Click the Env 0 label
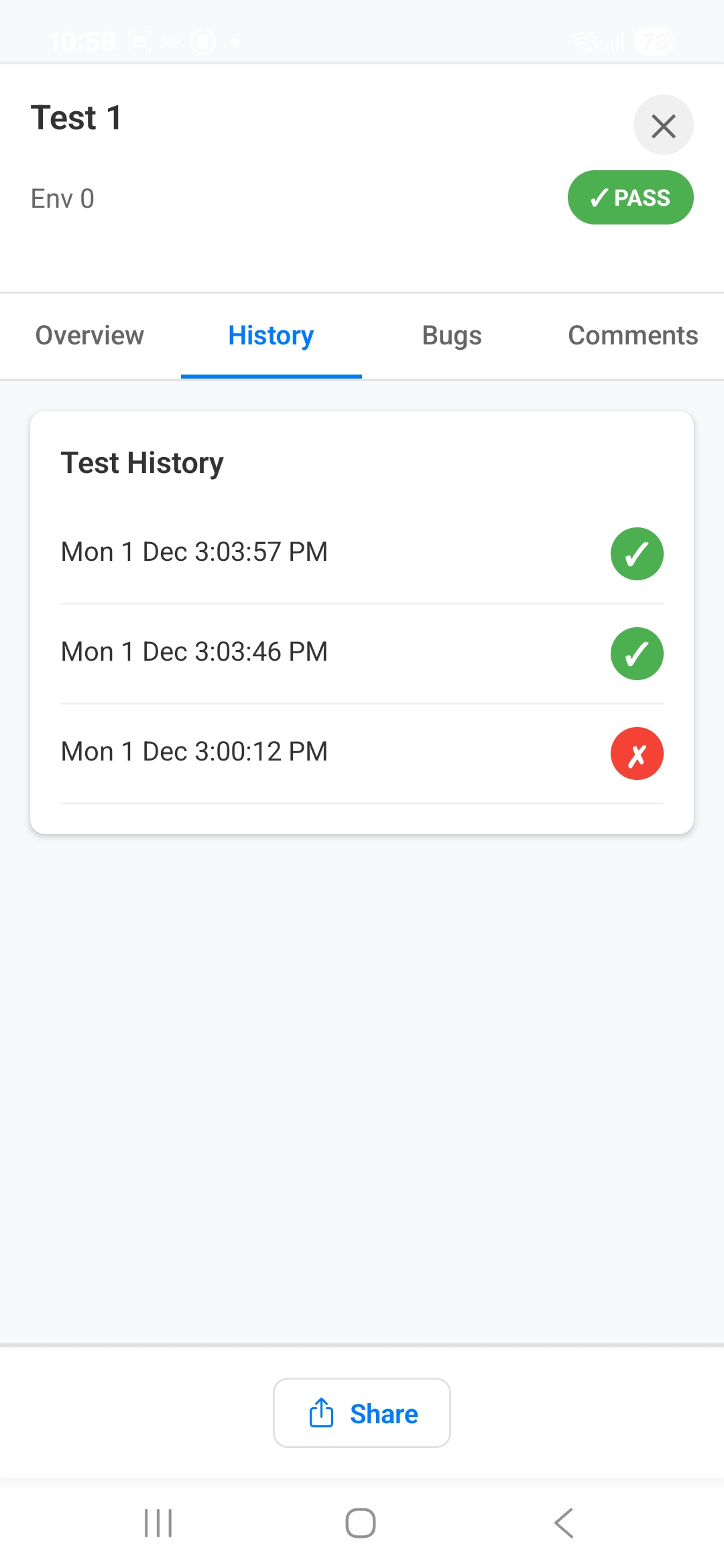Image resolution: width=724 pixels, height=1568 pixels. [x=62, y=198]
